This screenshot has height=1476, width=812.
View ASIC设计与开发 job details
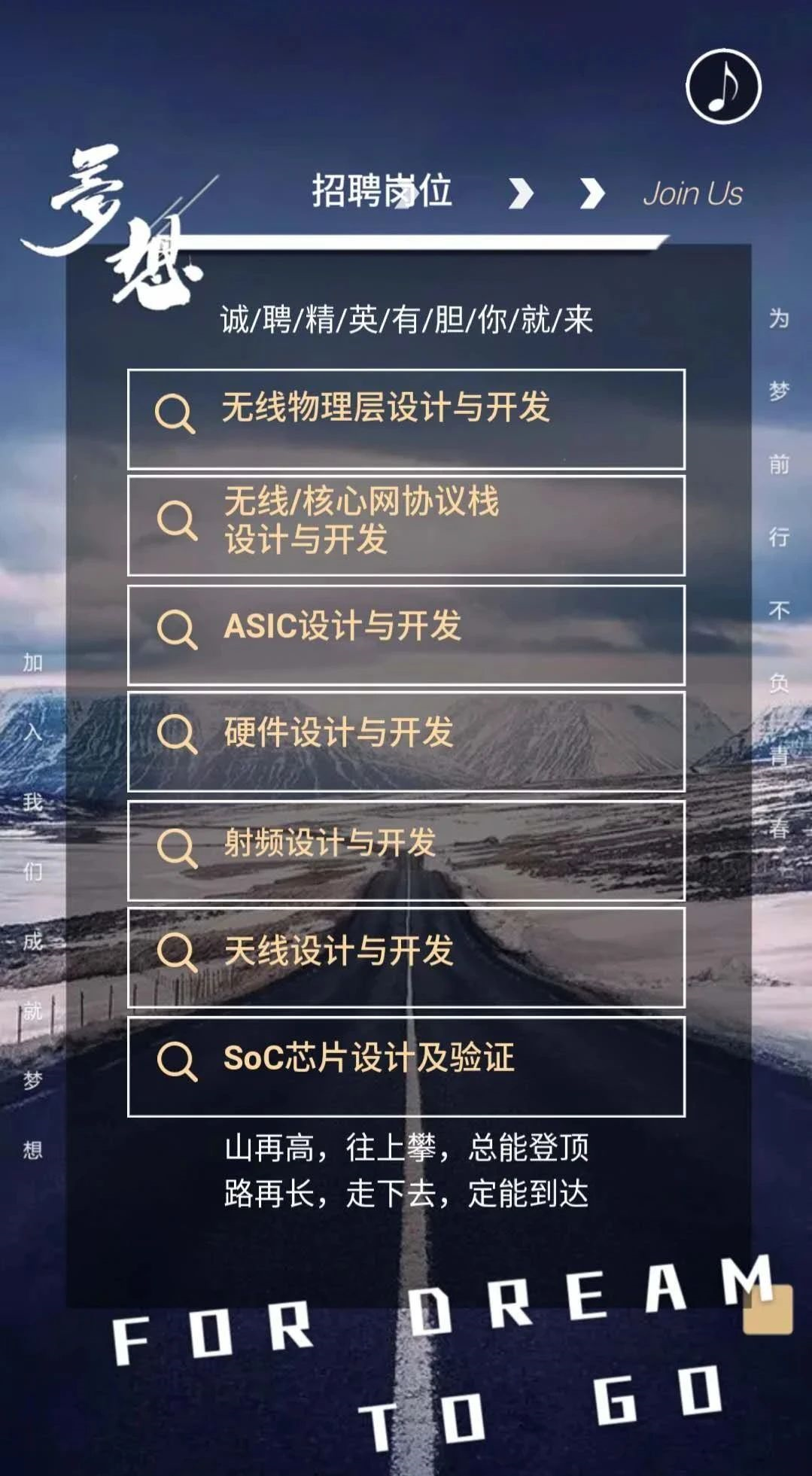(x=406, y=635)
